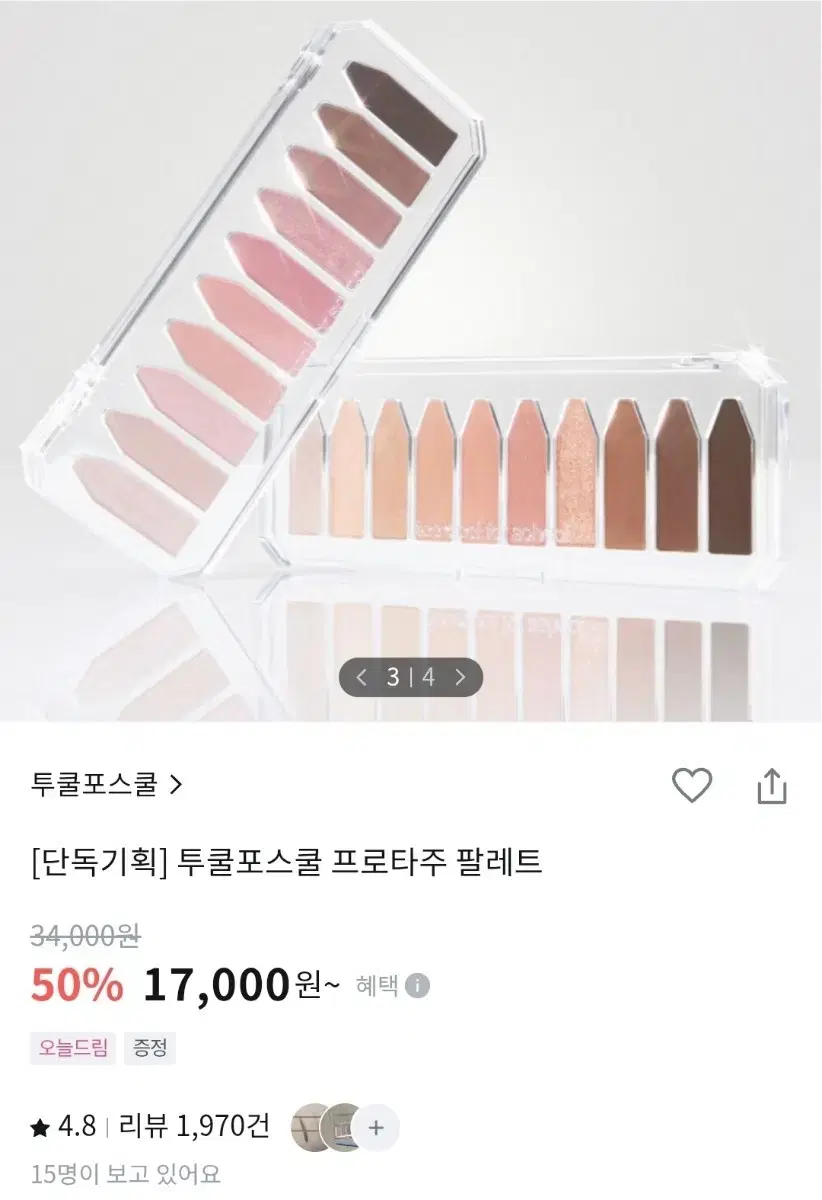The height and width of the screenshot is (1200, 822).
Task: Tap the 3 | 4 image counter
Action: (411, 676)
